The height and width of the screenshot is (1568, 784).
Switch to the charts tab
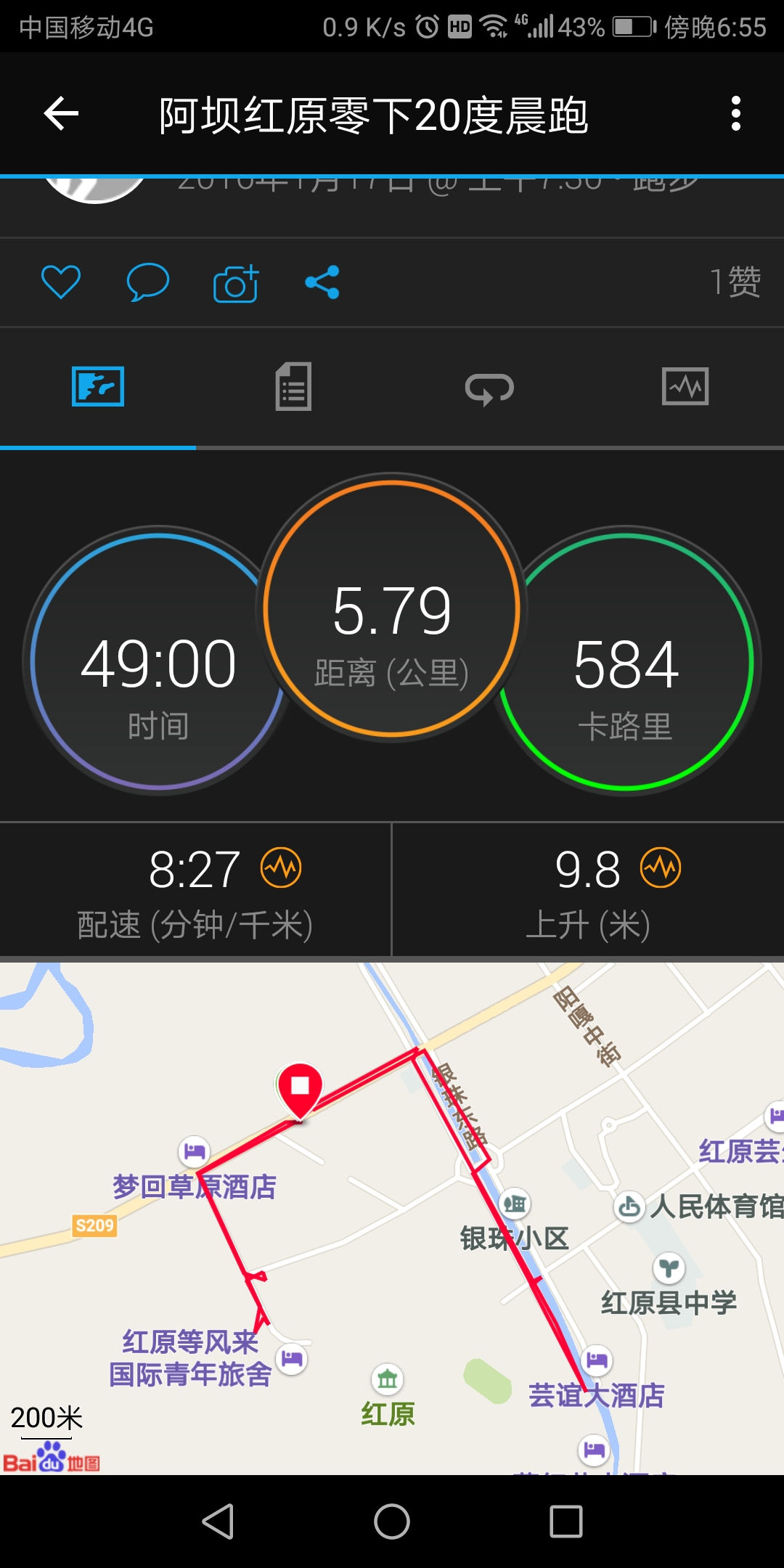click(685, 387)
